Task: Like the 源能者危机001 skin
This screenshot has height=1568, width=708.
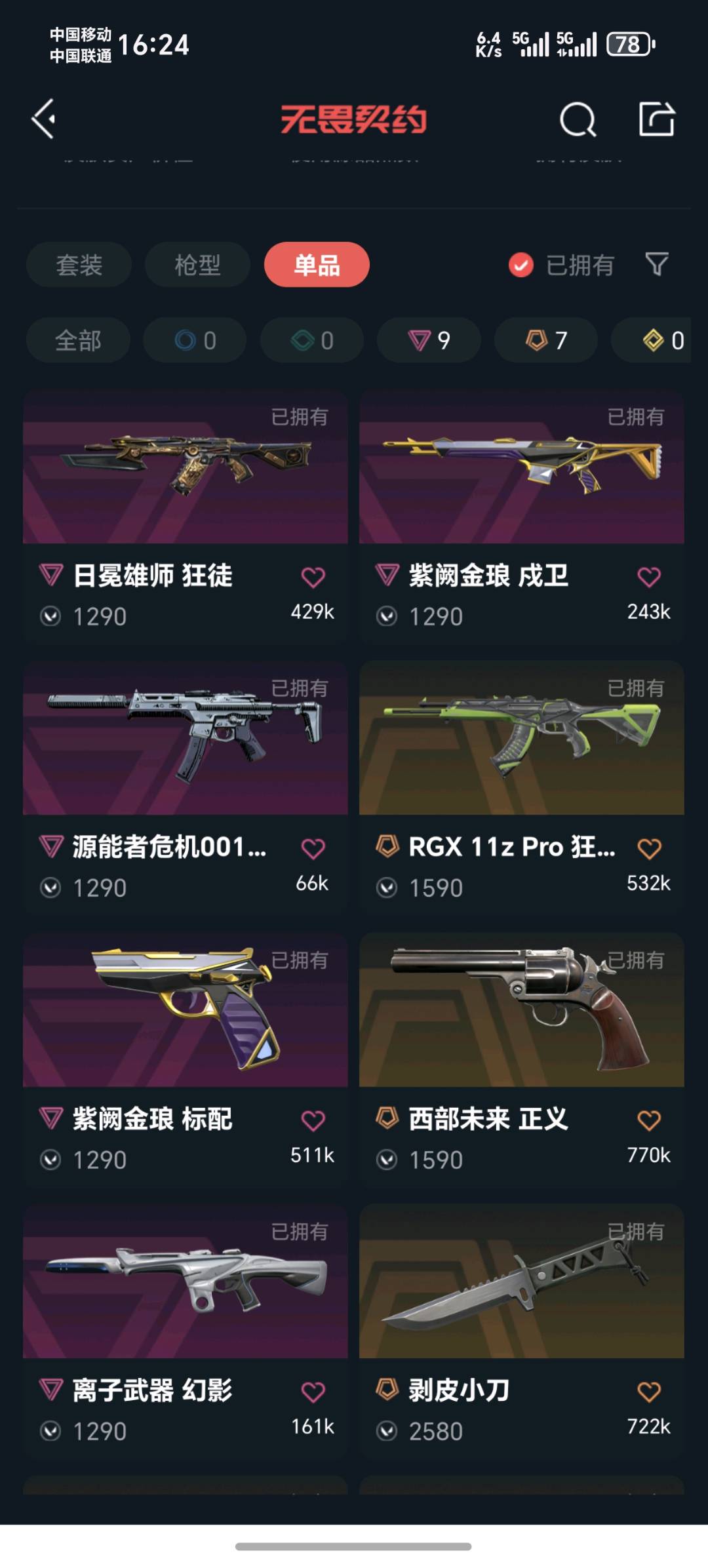Action: [x=313, y=848]
